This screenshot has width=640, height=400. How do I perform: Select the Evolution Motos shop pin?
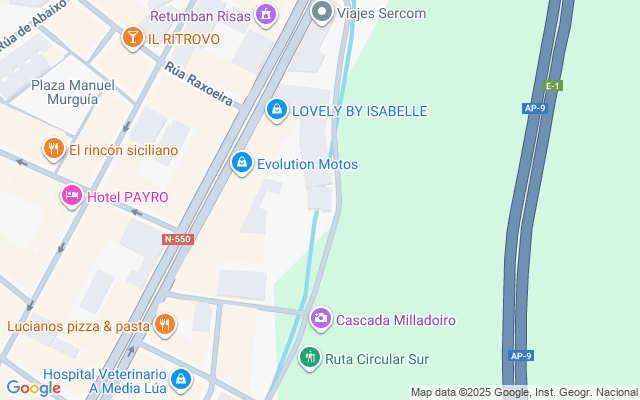pyautogui.click(x=241, y=163)
